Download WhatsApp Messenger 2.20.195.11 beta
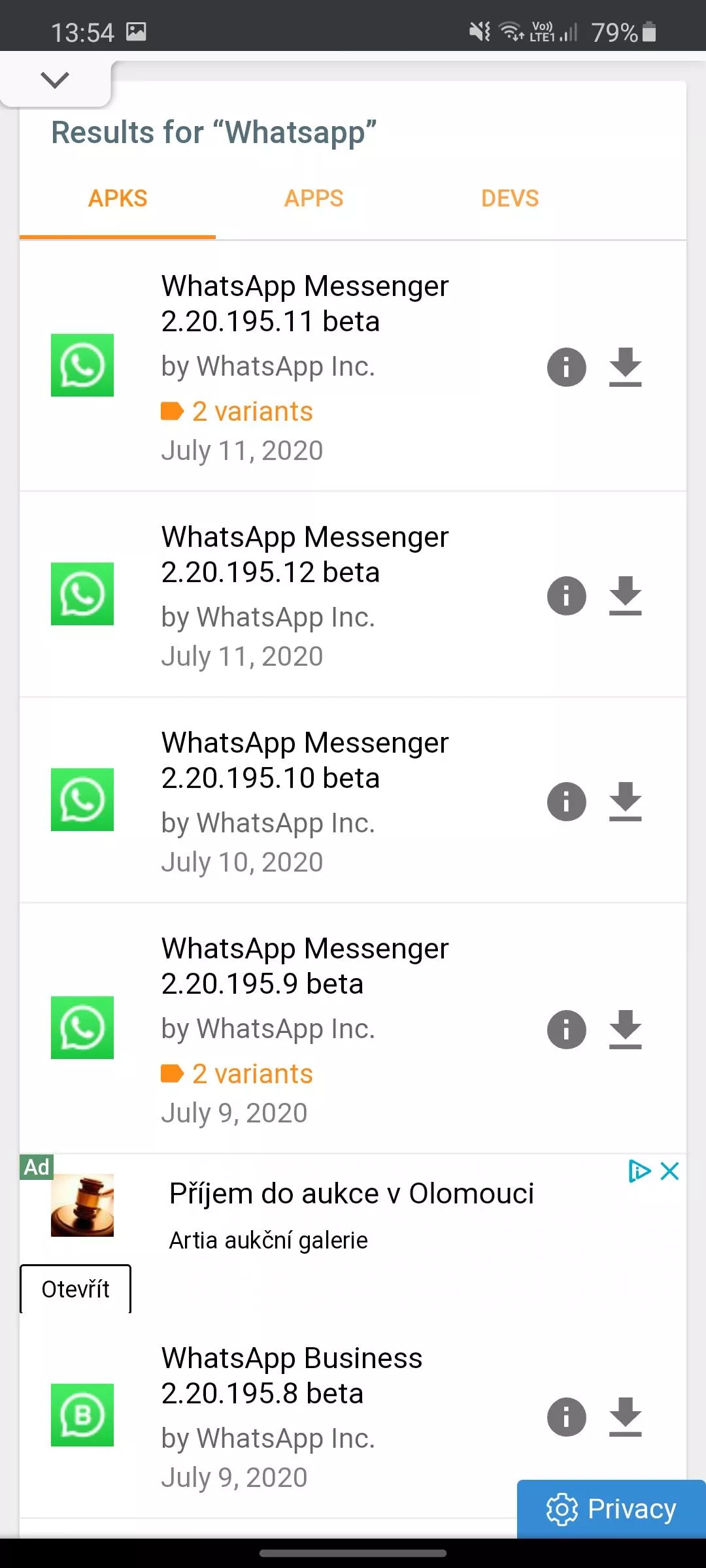The width and height of the screenshot is (706, 1568). (626, 367)
